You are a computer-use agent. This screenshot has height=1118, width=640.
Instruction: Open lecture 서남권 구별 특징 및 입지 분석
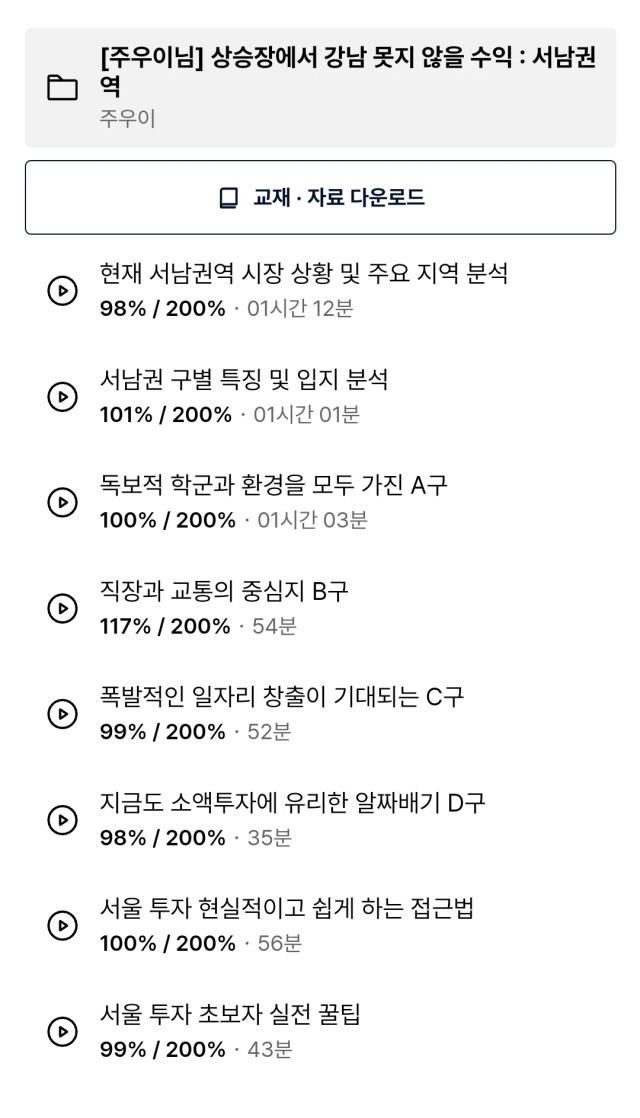(x=320, y=396)
